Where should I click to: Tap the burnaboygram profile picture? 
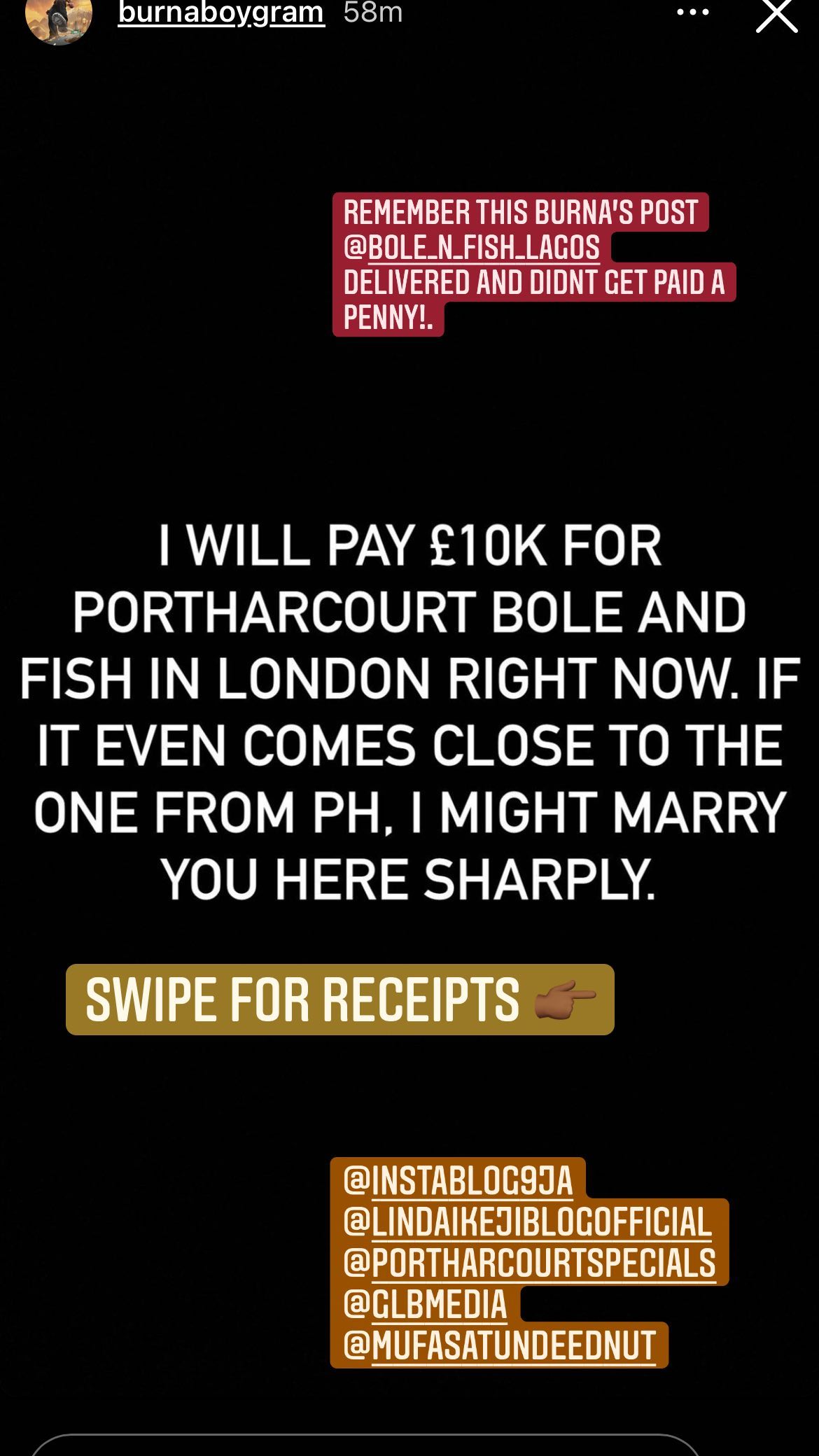pyautogui.click(x=59, y=18)
